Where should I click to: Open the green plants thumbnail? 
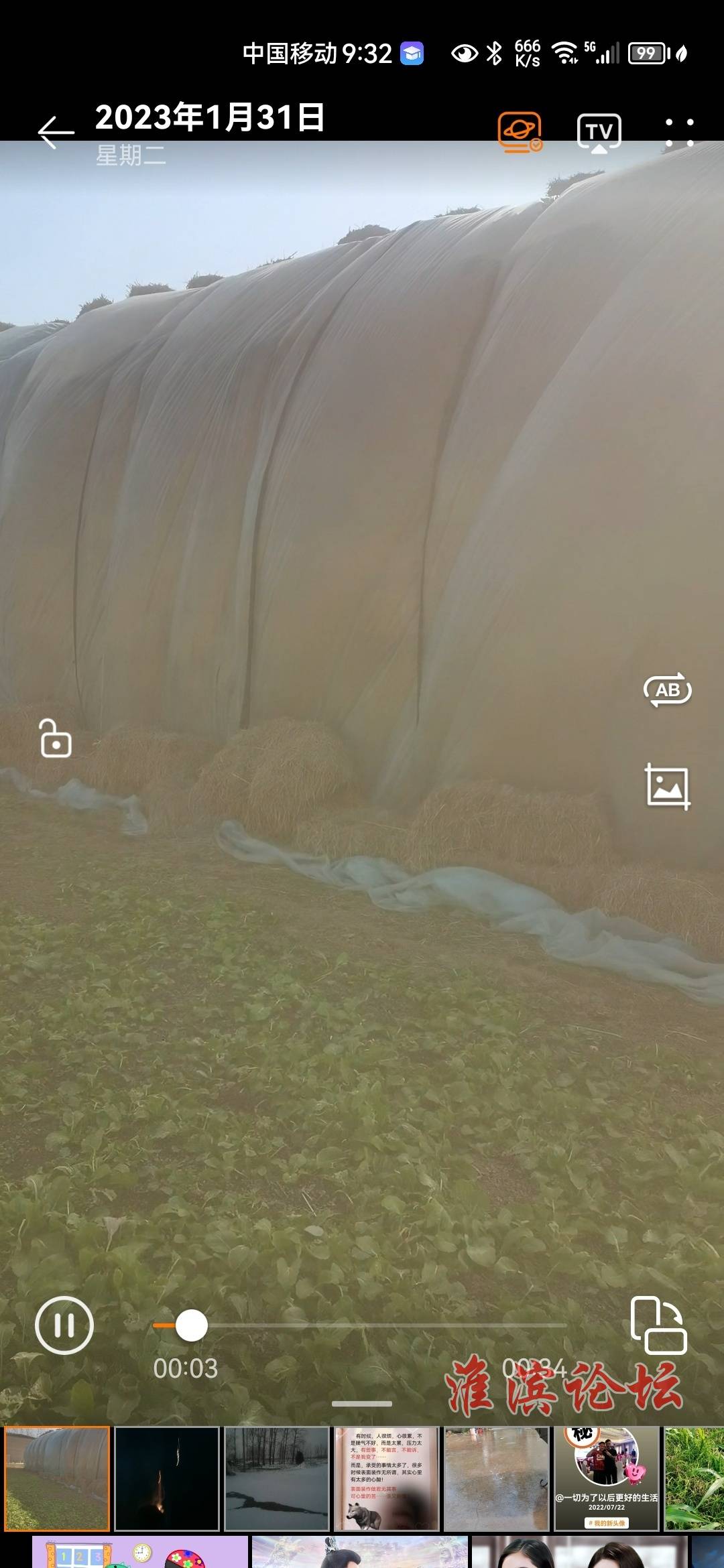[695, 1478]
